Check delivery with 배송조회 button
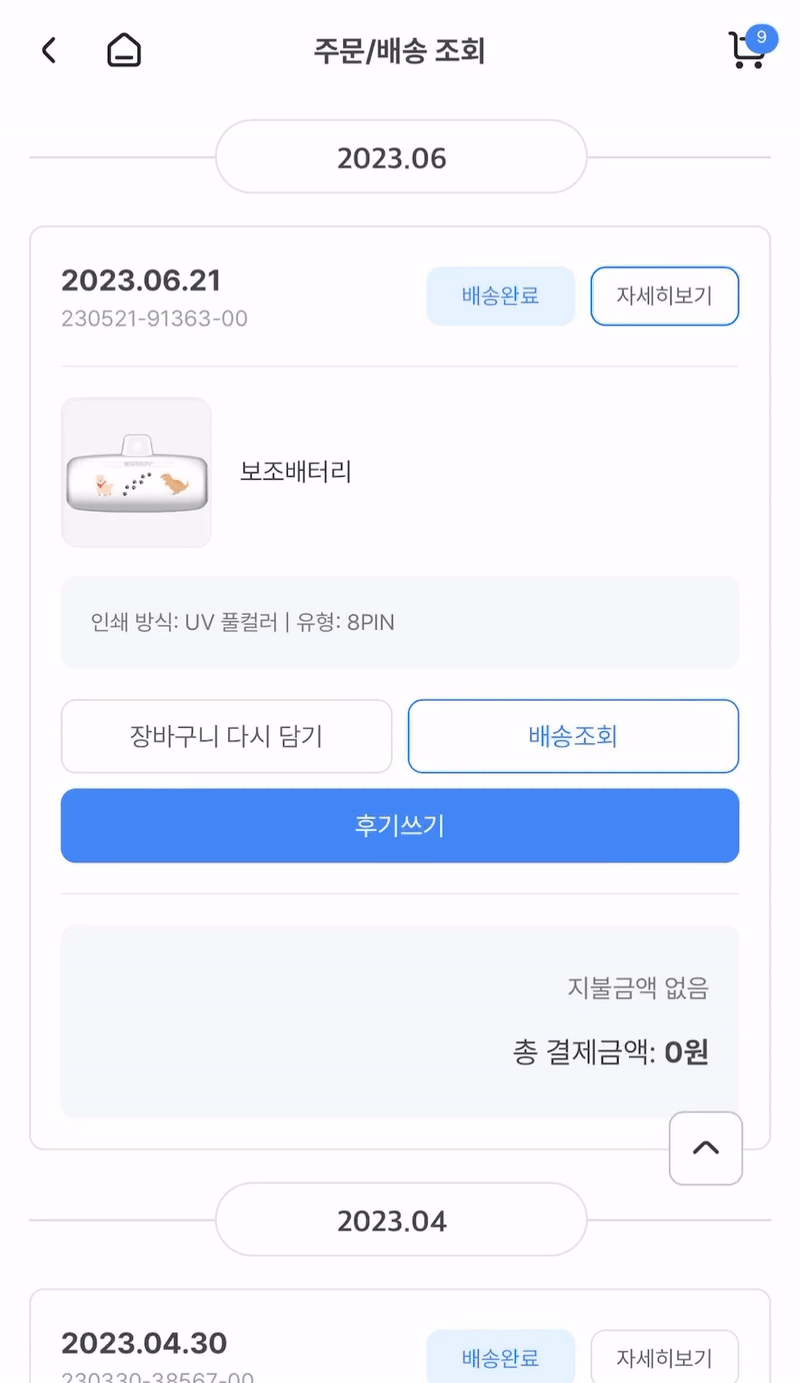Image resolution: width=800 pixels, height=1383 pixels. pyautogui.click(x=573, y=737)
